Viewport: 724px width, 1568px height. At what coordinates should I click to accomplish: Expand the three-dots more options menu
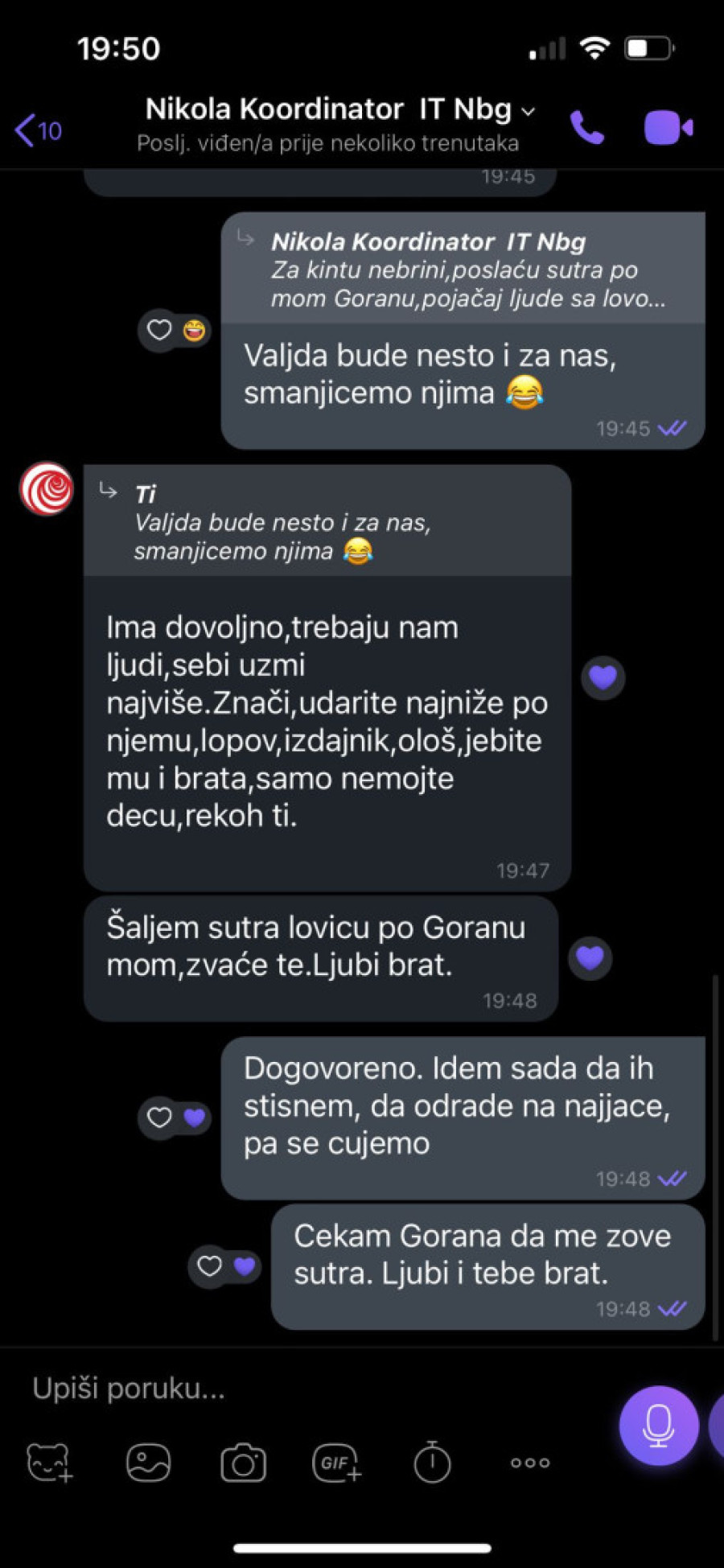click(x=529, y=1464)
